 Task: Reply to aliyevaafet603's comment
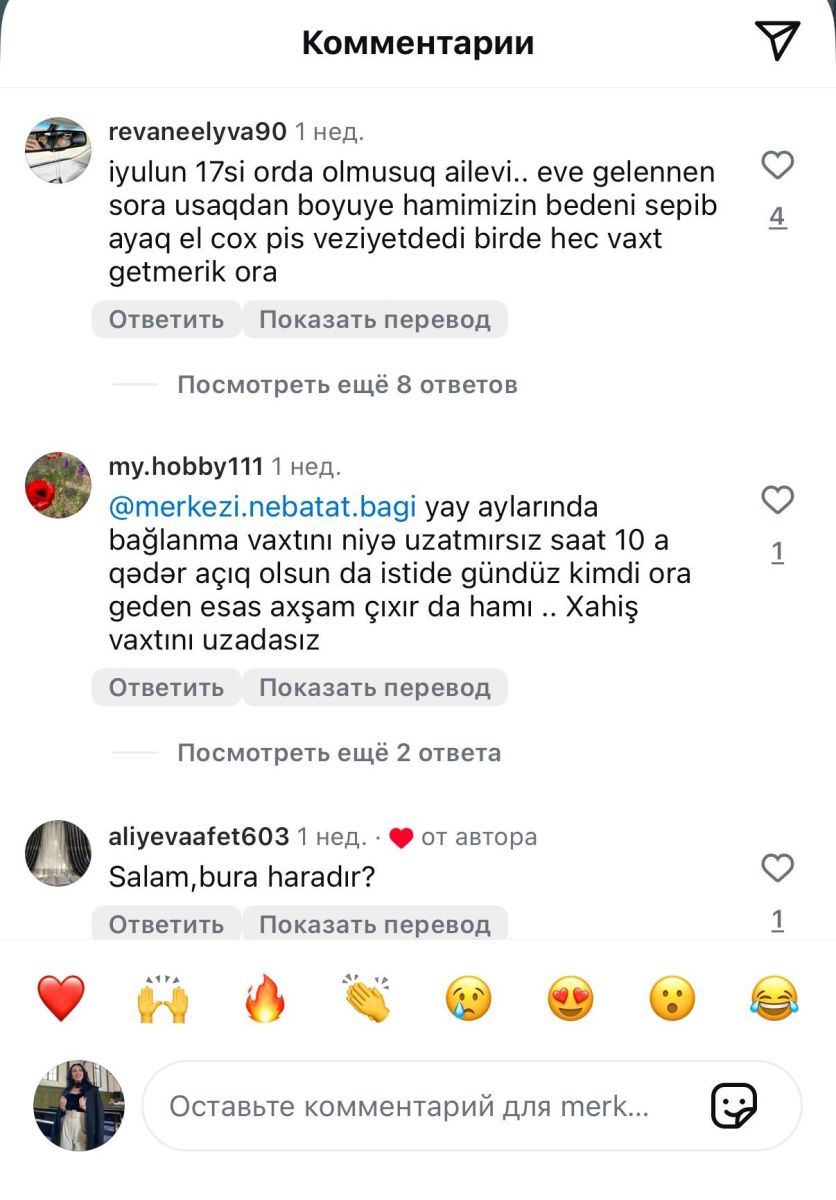(166, 924)
